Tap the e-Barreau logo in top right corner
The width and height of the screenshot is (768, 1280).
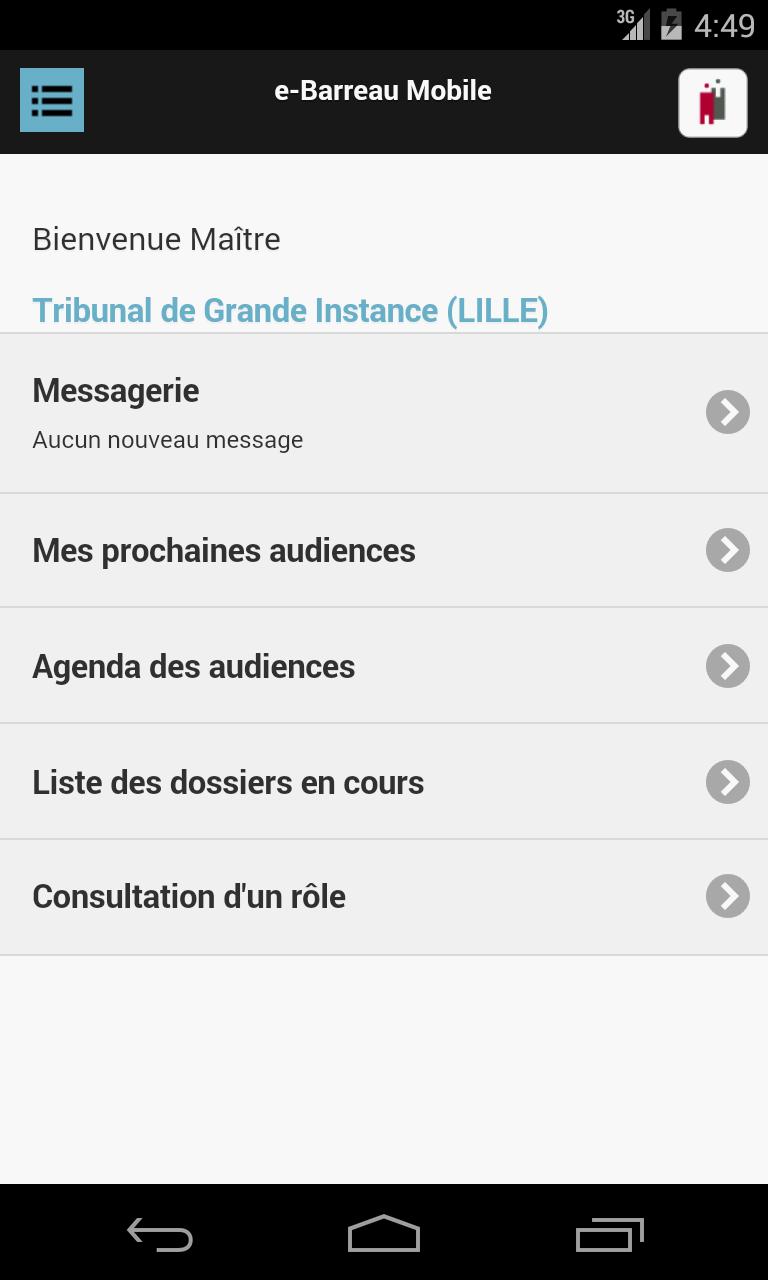point(712,102)
